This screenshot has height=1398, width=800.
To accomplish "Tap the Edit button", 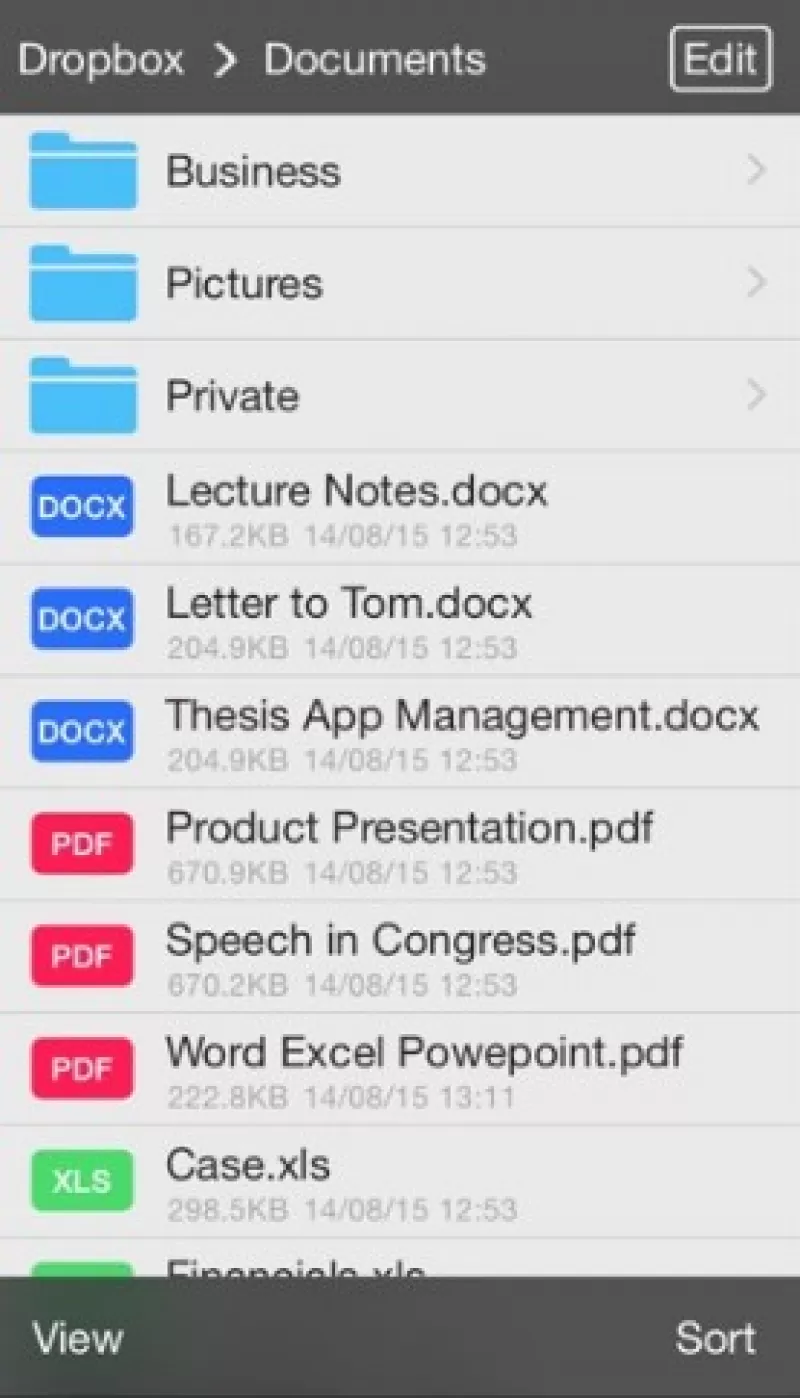I will coord(720,59).
